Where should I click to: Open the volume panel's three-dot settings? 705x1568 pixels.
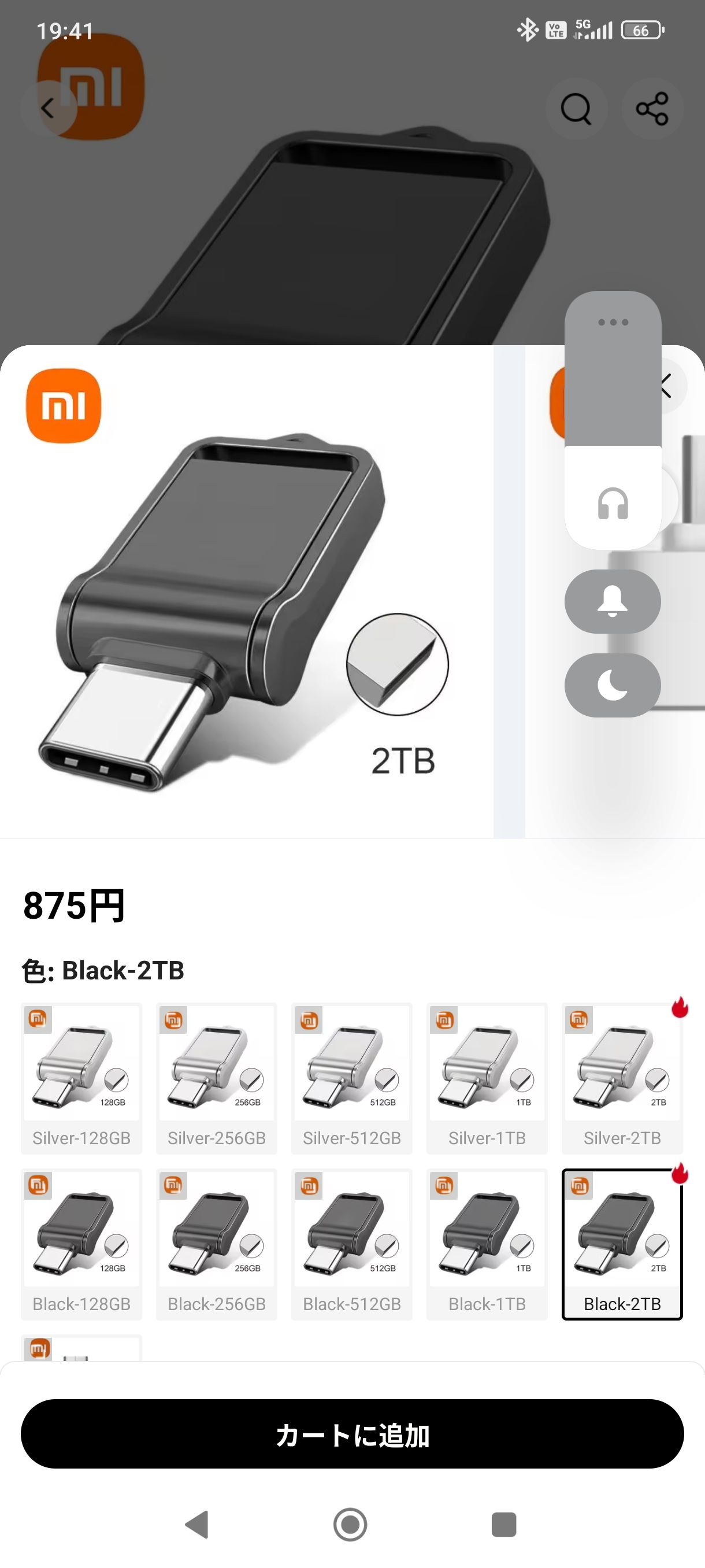coord(613,322)
